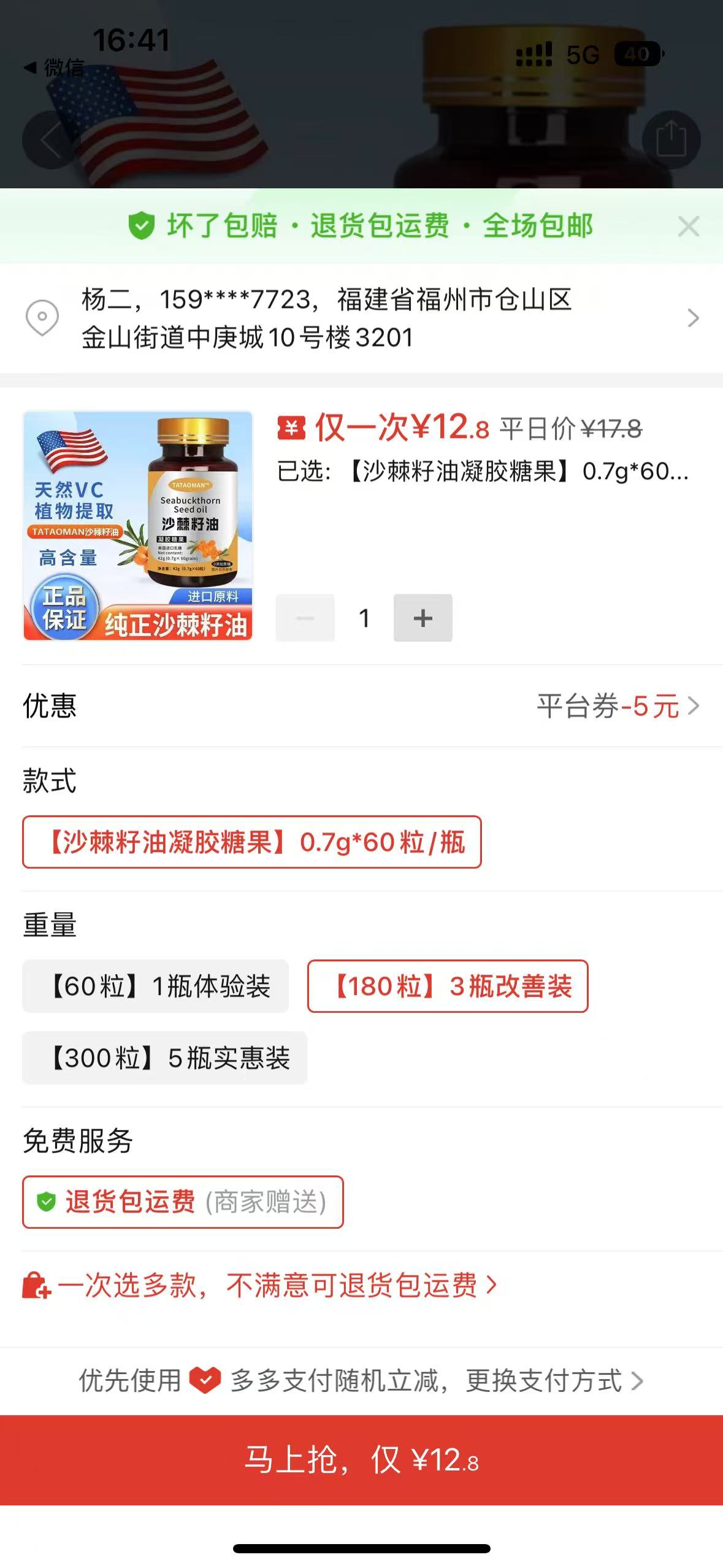Increase quantity with the plus button
The width and height of the screenshot is (723, 1568).
[x=423, y=618]
